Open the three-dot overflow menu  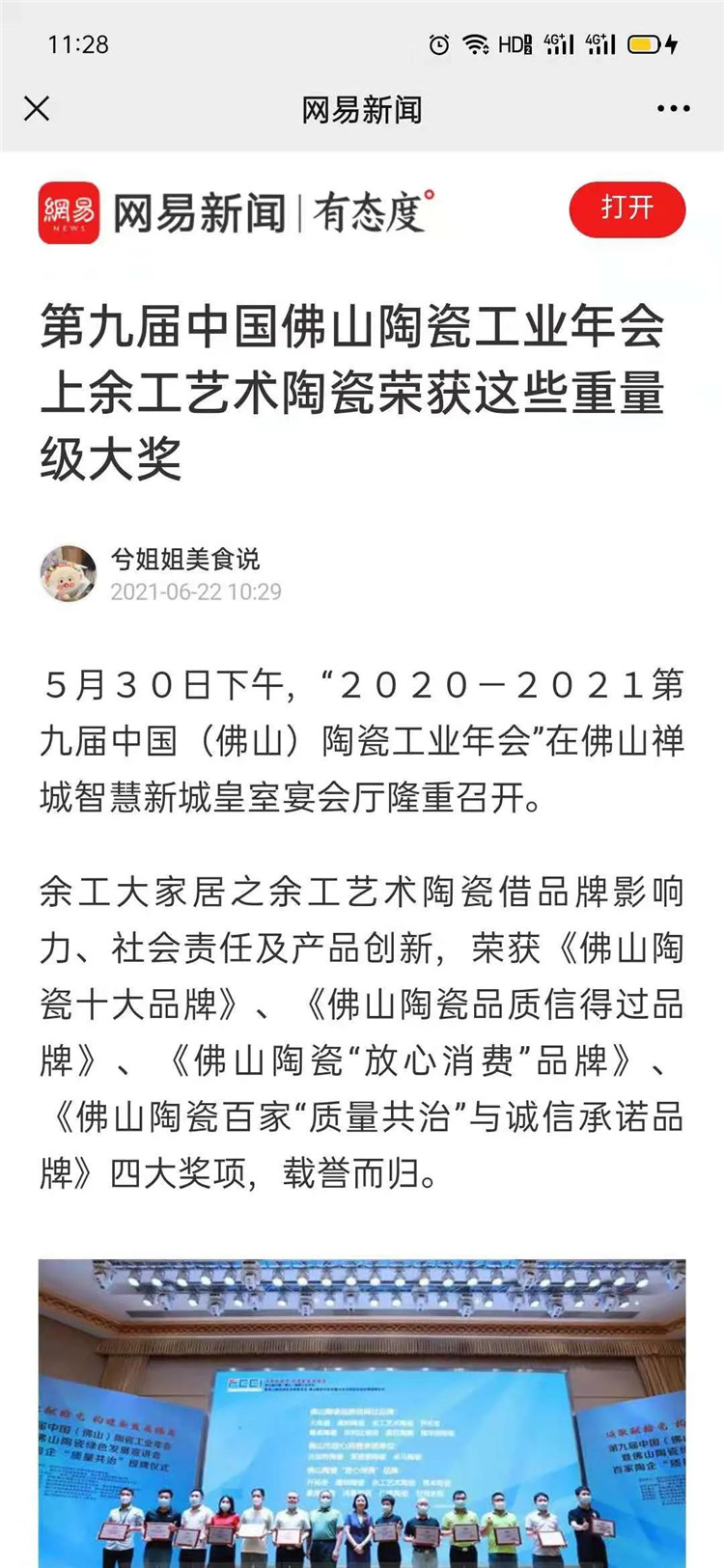[x=673, y=108]
